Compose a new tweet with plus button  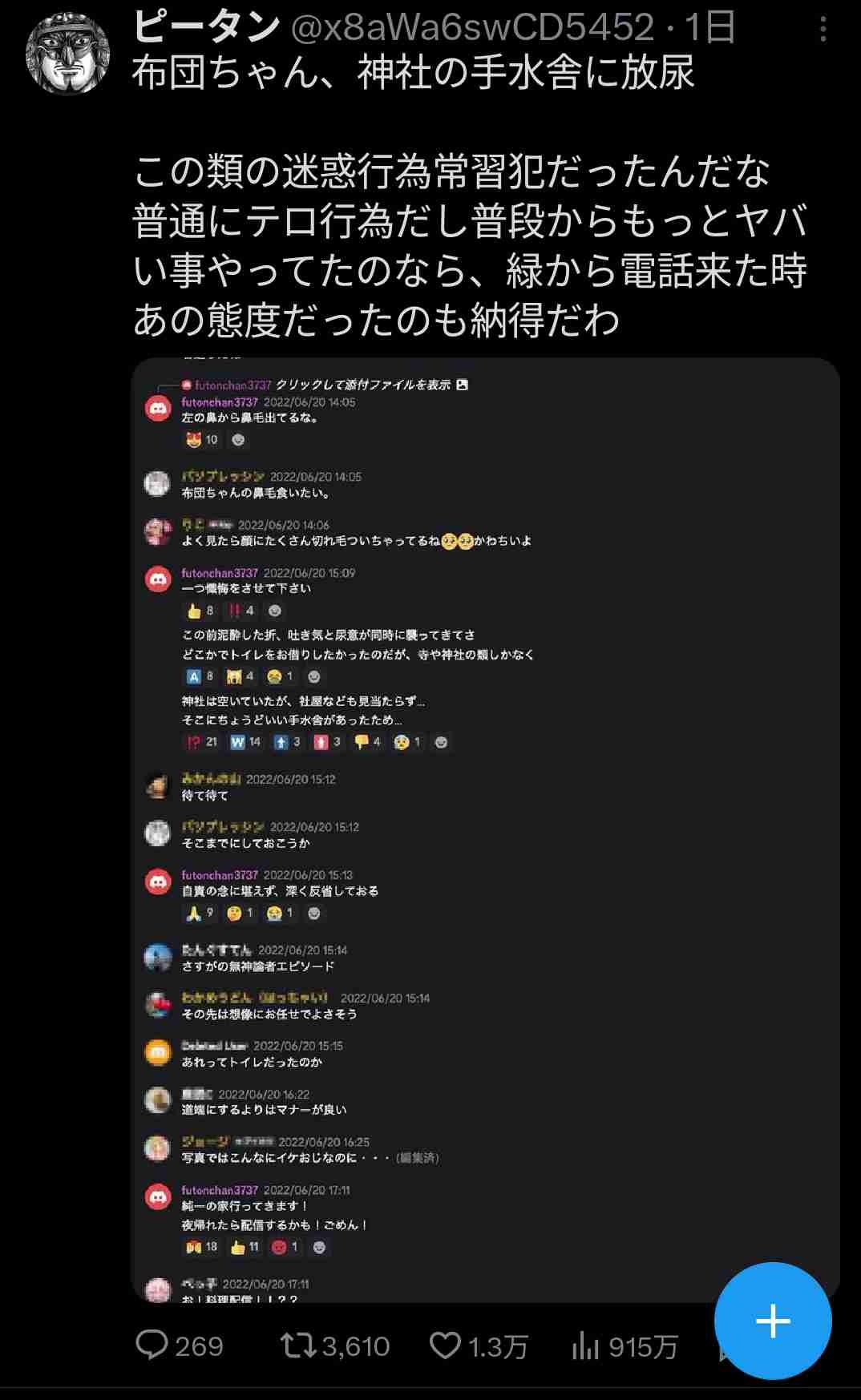tap(773, 1321)
